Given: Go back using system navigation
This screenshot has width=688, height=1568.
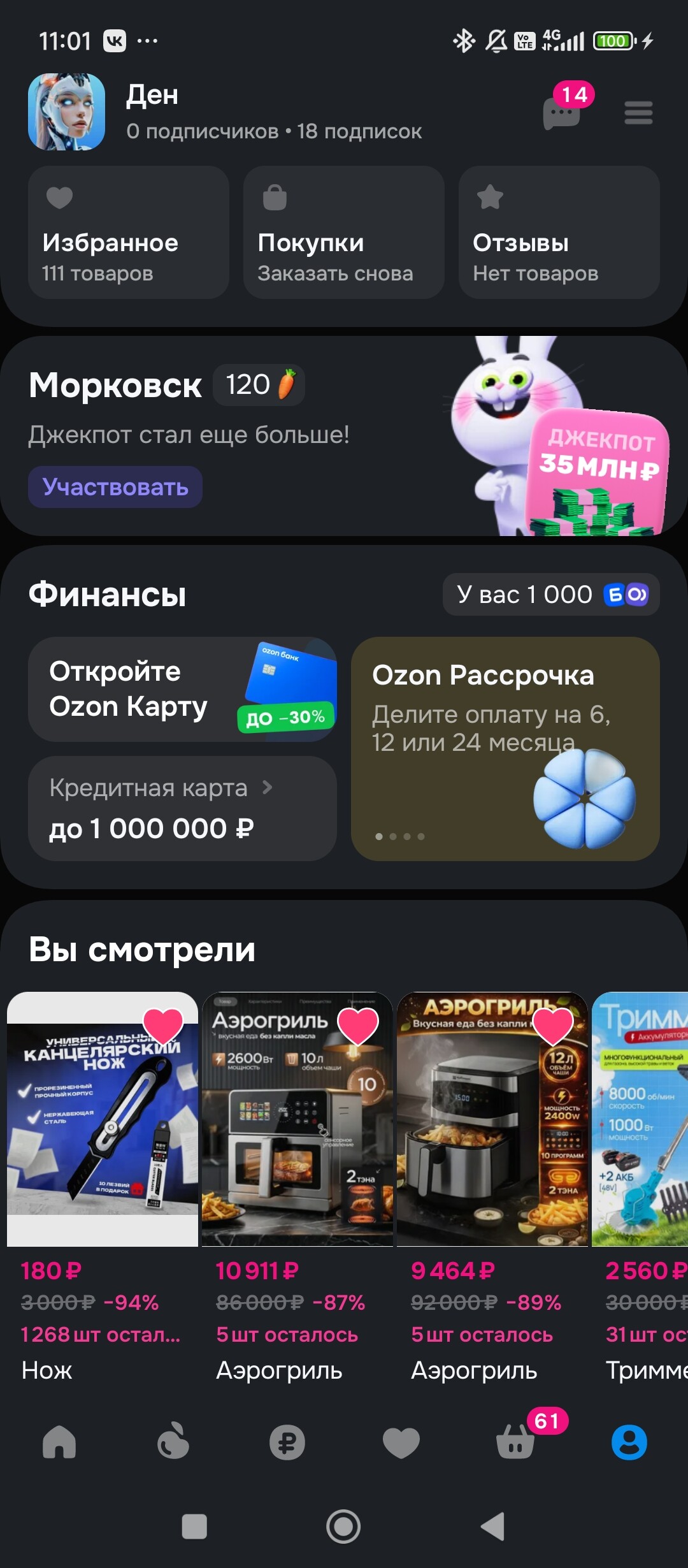Looking at the screenshot, I should (x=492, y=1527).
